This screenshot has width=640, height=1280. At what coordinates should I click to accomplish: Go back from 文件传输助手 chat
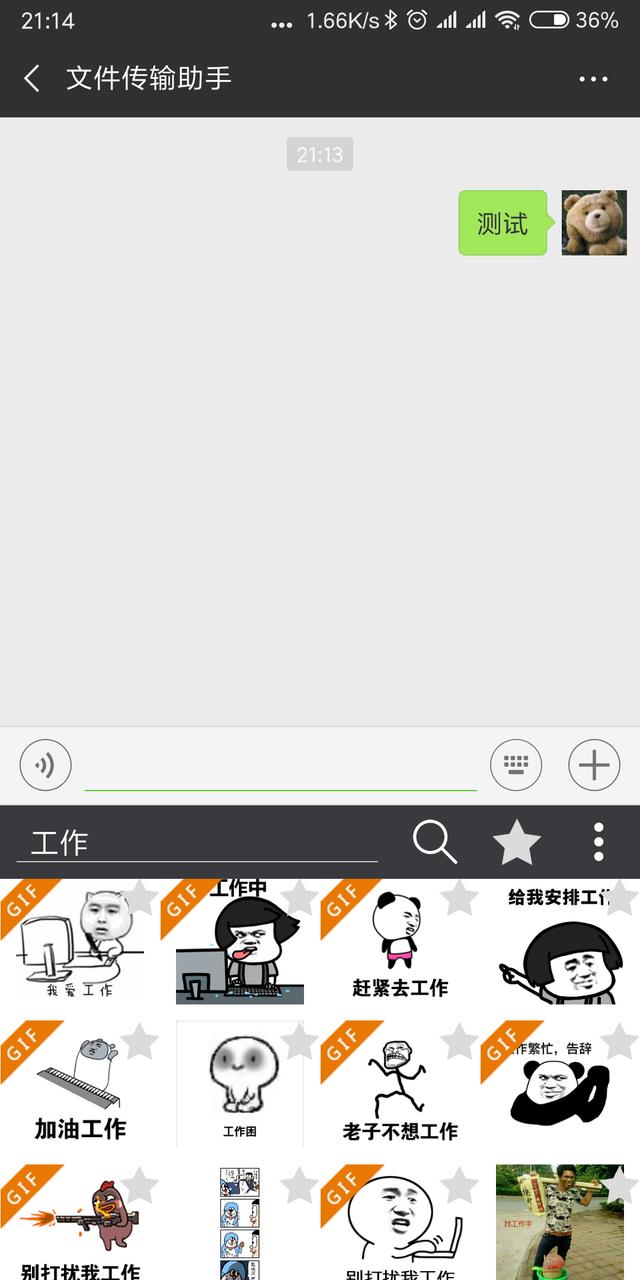32,78
